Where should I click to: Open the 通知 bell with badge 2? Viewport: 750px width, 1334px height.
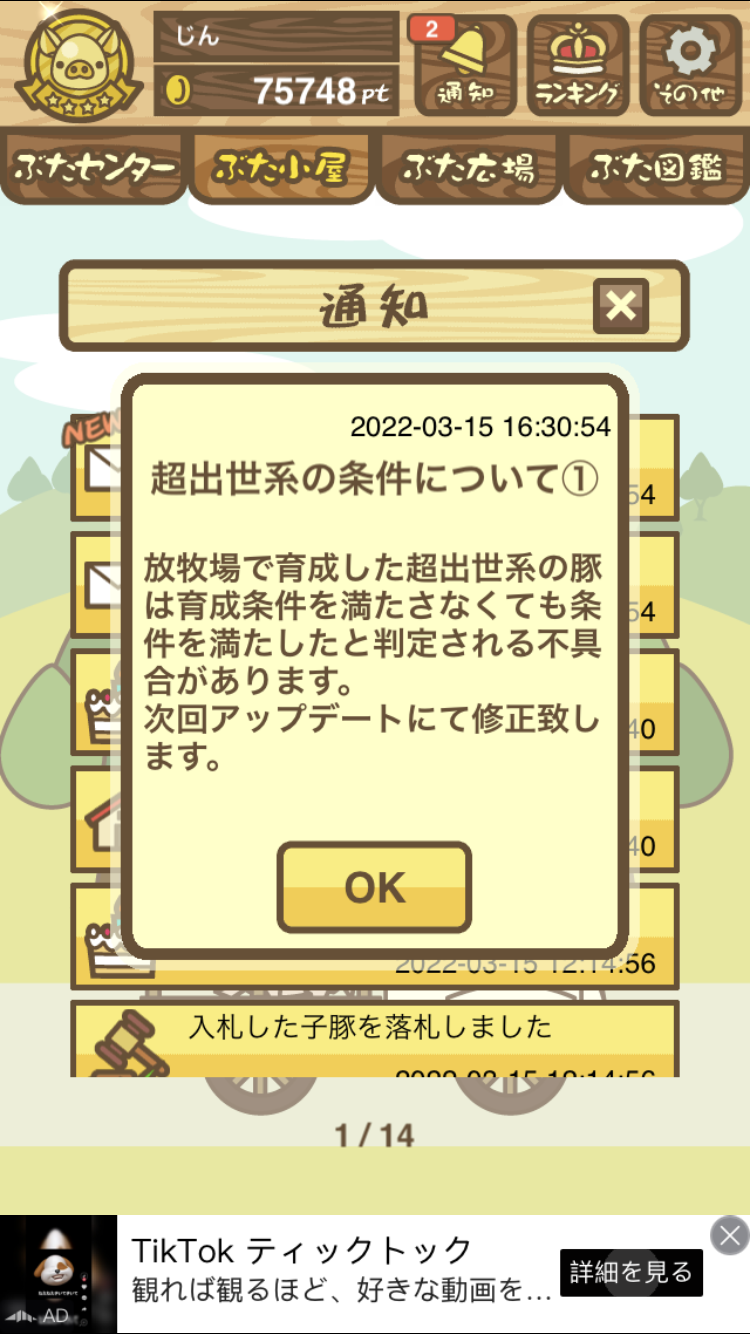(x=465, y=65)
